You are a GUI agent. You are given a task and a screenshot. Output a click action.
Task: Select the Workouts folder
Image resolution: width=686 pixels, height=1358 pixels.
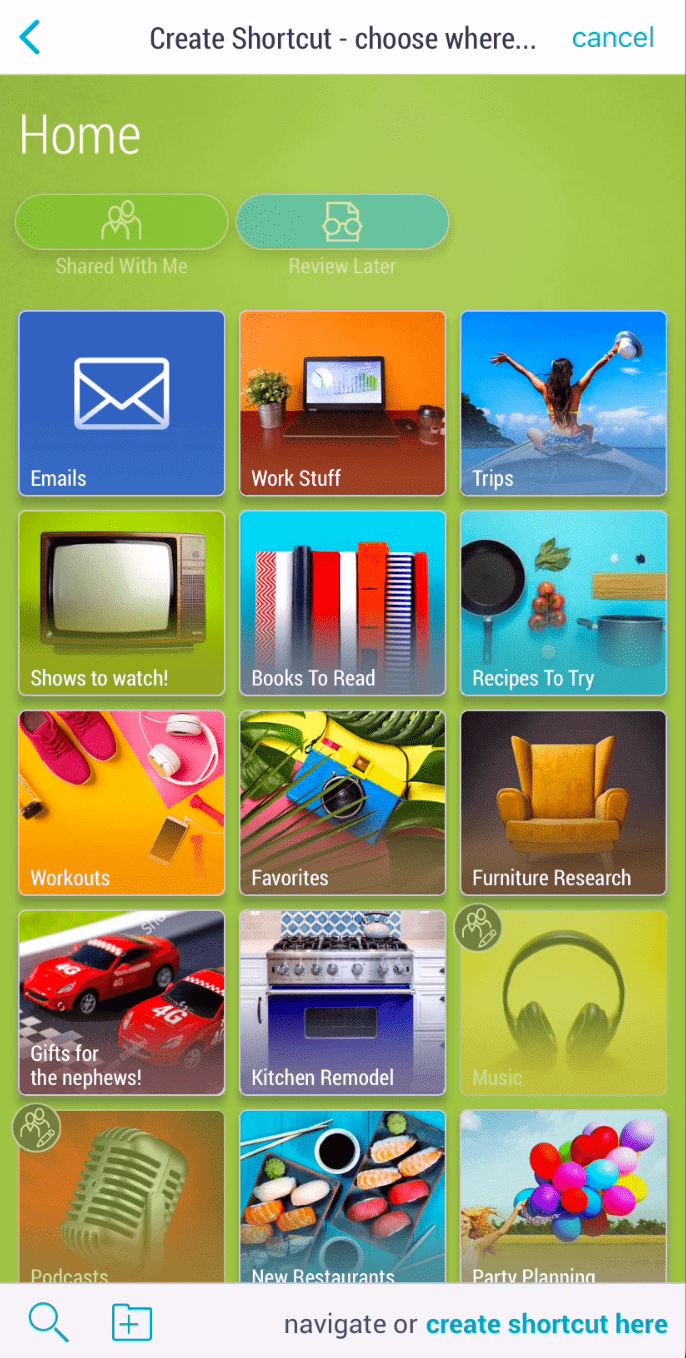tap(121, 803)
